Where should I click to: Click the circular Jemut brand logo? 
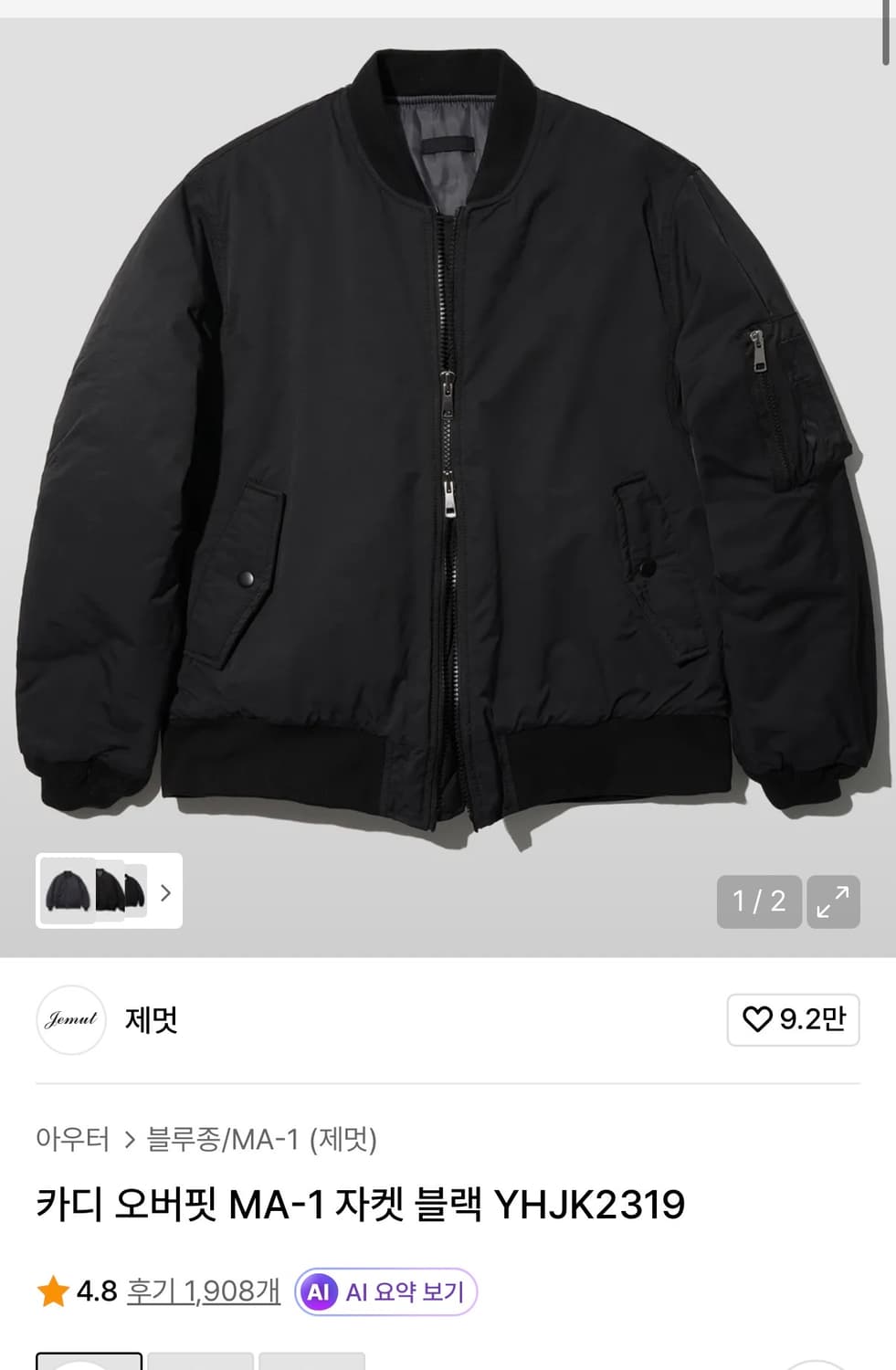tap(71, 1020)
